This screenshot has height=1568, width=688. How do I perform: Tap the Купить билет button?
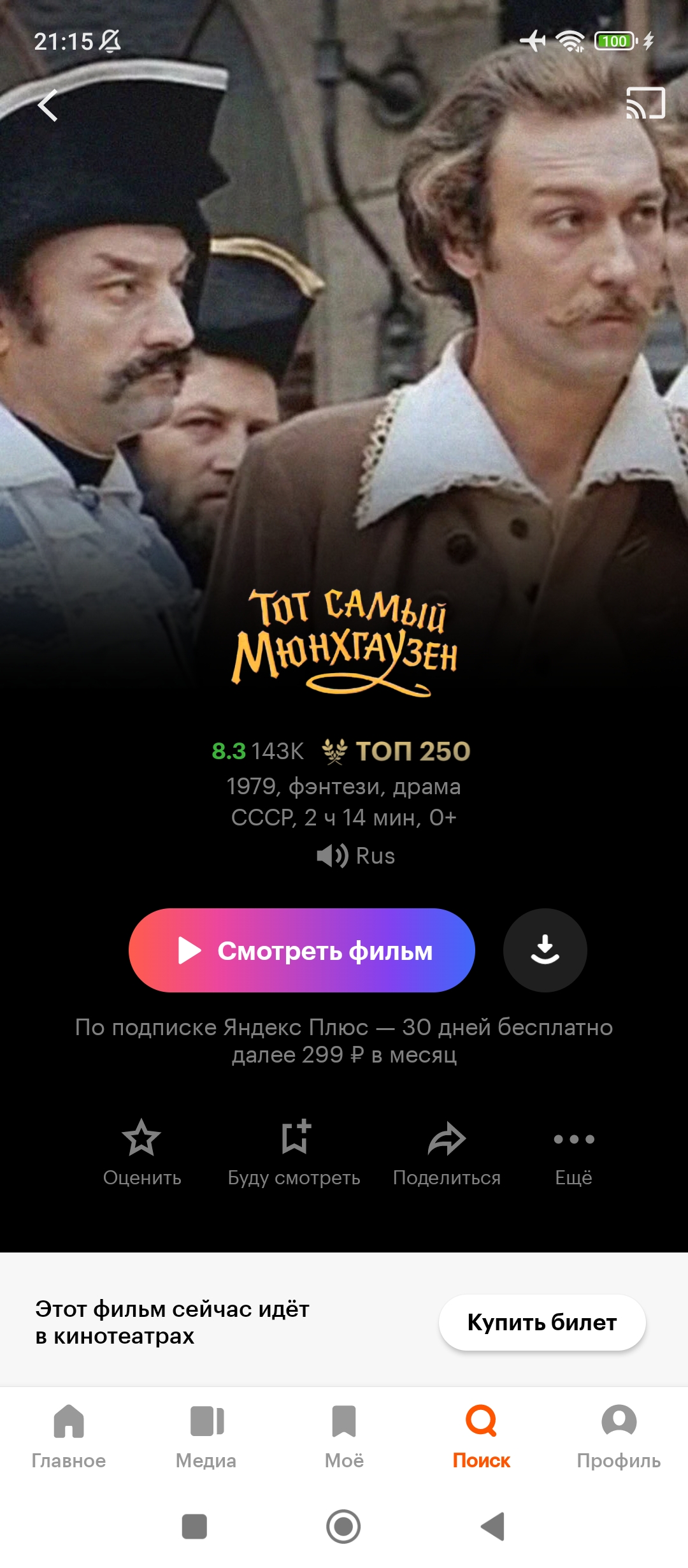pos(542,1322)
